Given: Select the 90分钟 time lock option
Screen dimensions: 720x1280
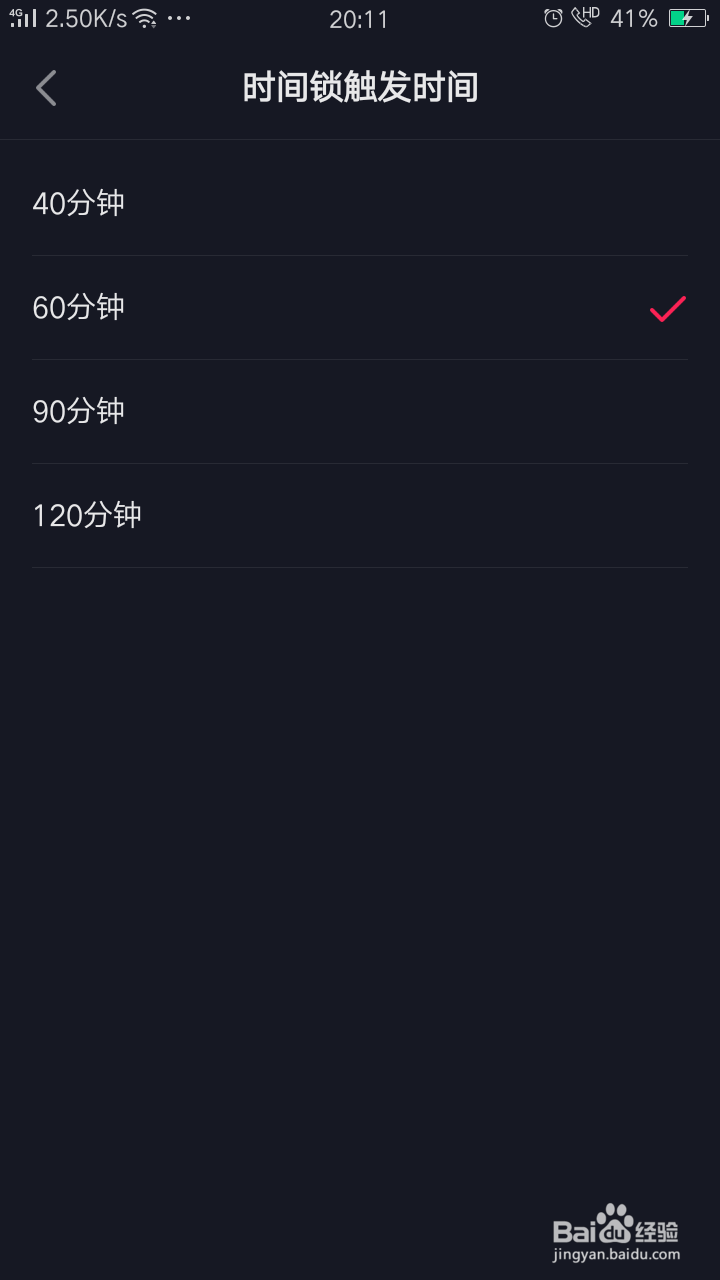Looking at the screenshot, I should click(80, 411).
